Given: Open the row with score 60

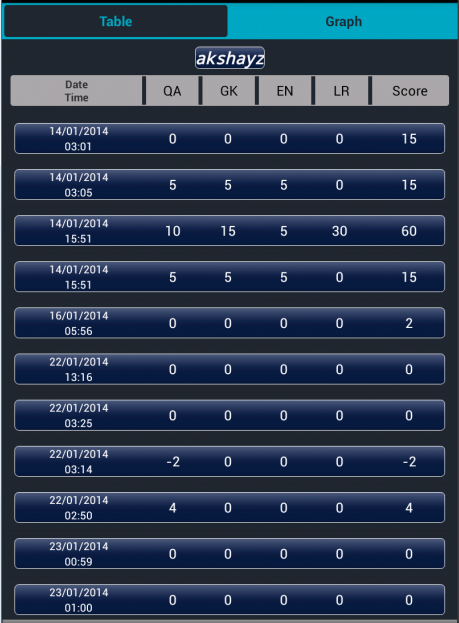Looking at the screenshot, I should click(x=229, y=231).
